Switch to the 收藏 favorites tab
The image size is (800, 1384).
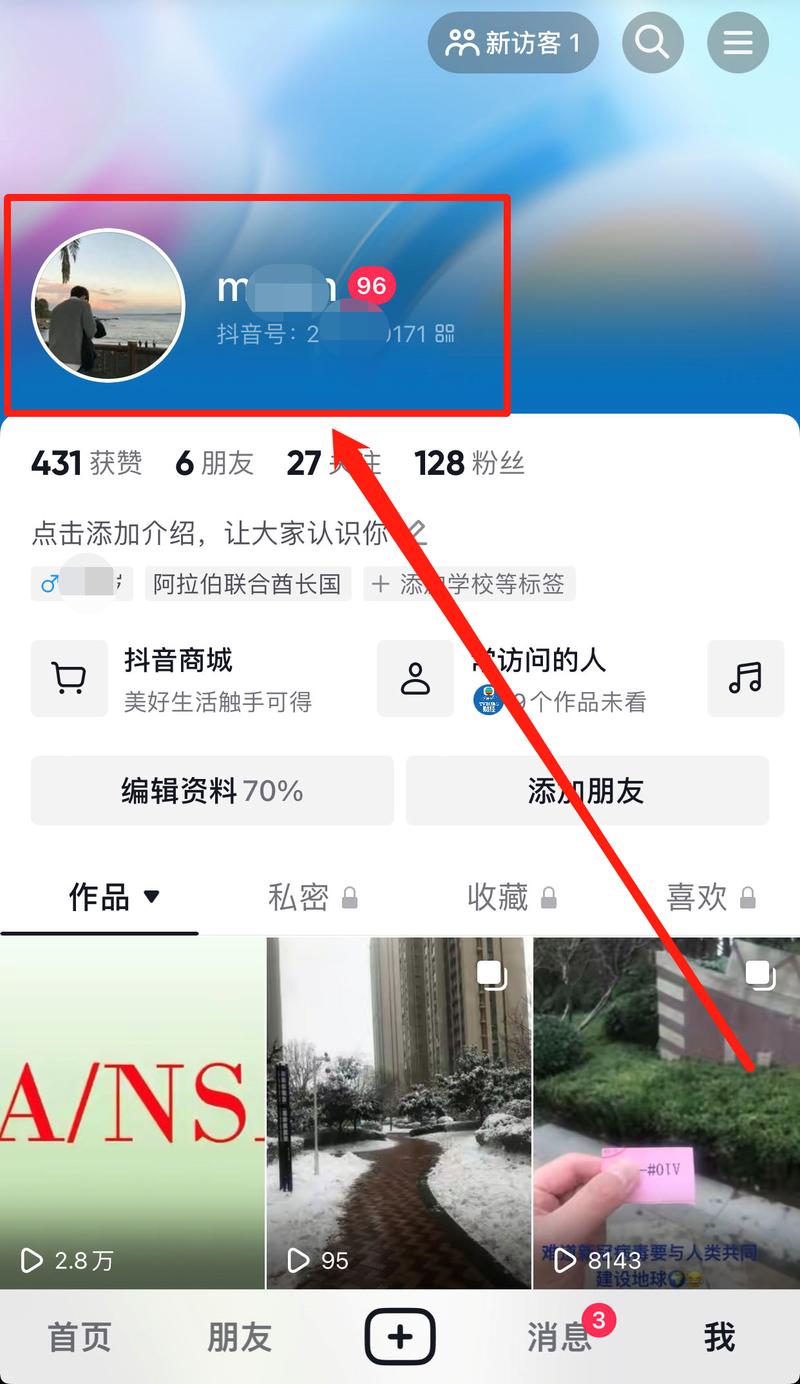point(510,897)
